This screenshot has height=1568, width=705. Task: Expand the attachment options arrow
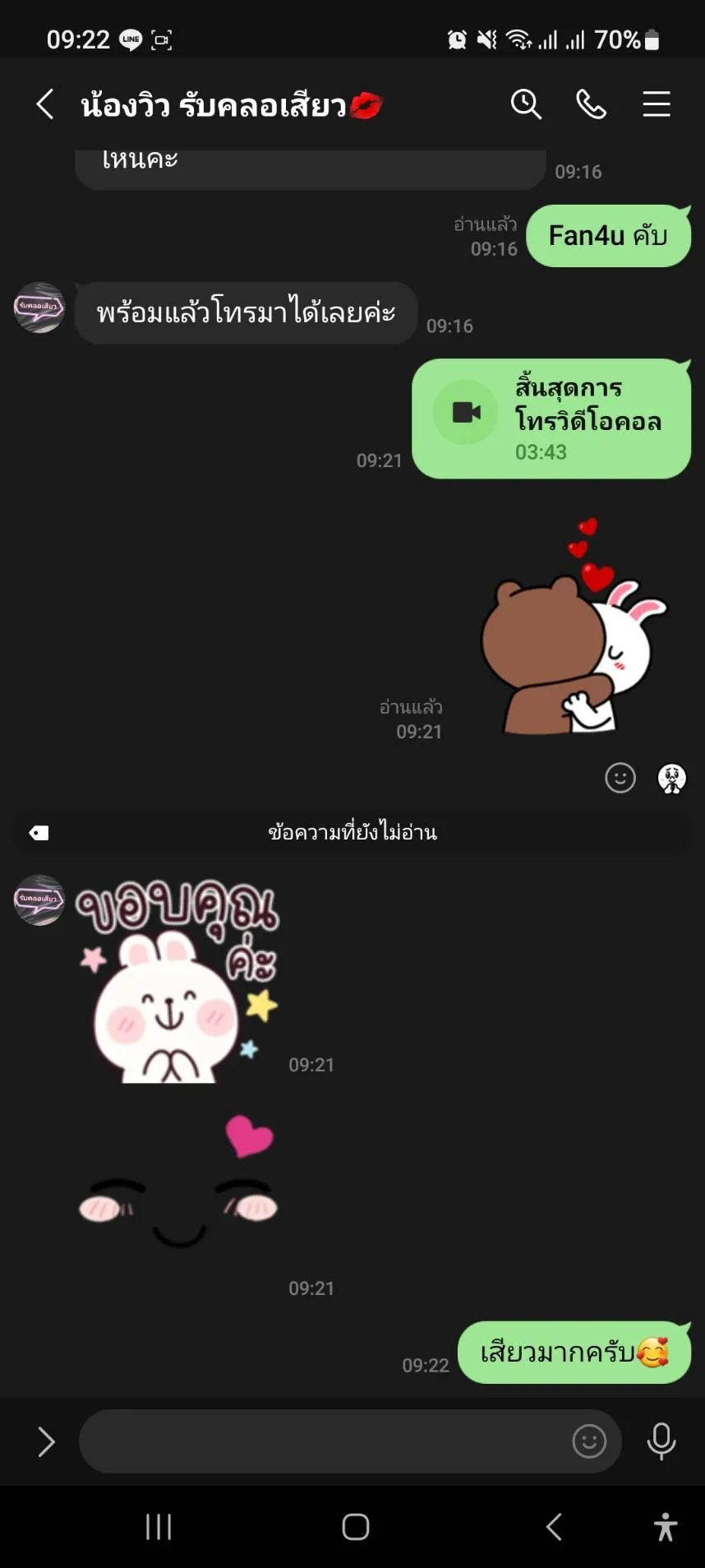46,1441
